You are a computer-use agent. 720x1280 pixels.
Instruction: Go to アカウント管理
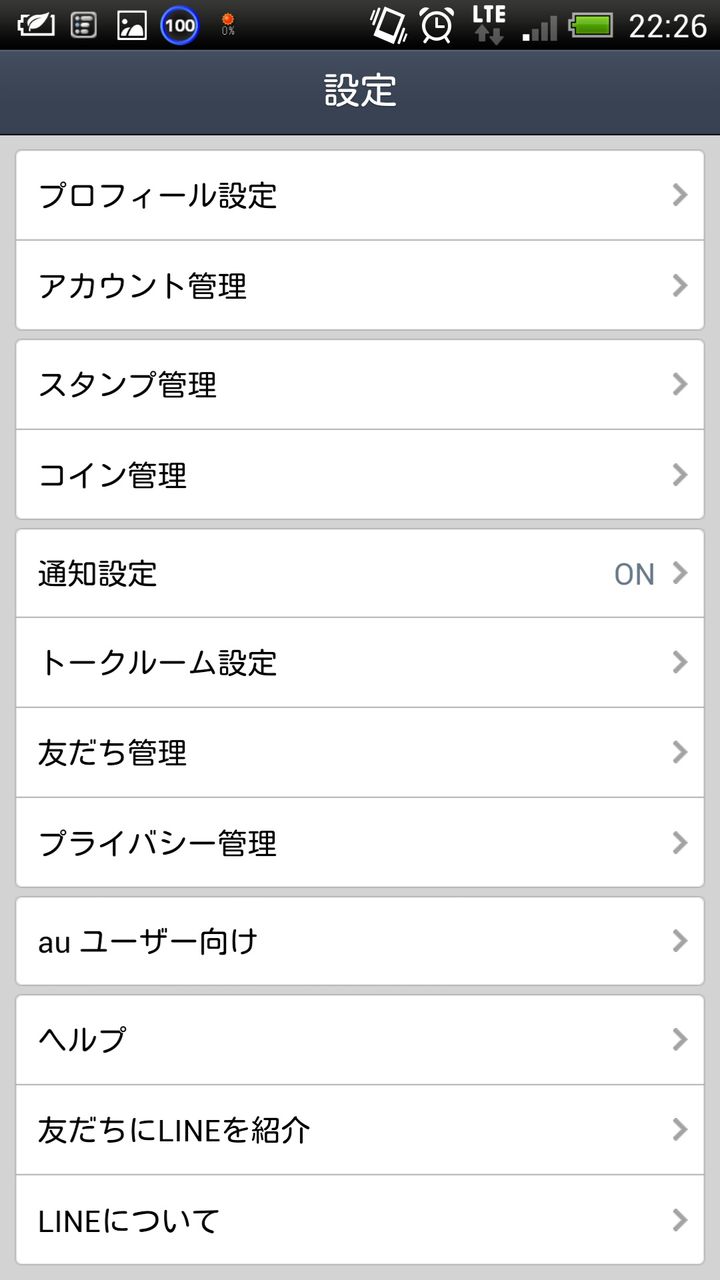[360, 285]
